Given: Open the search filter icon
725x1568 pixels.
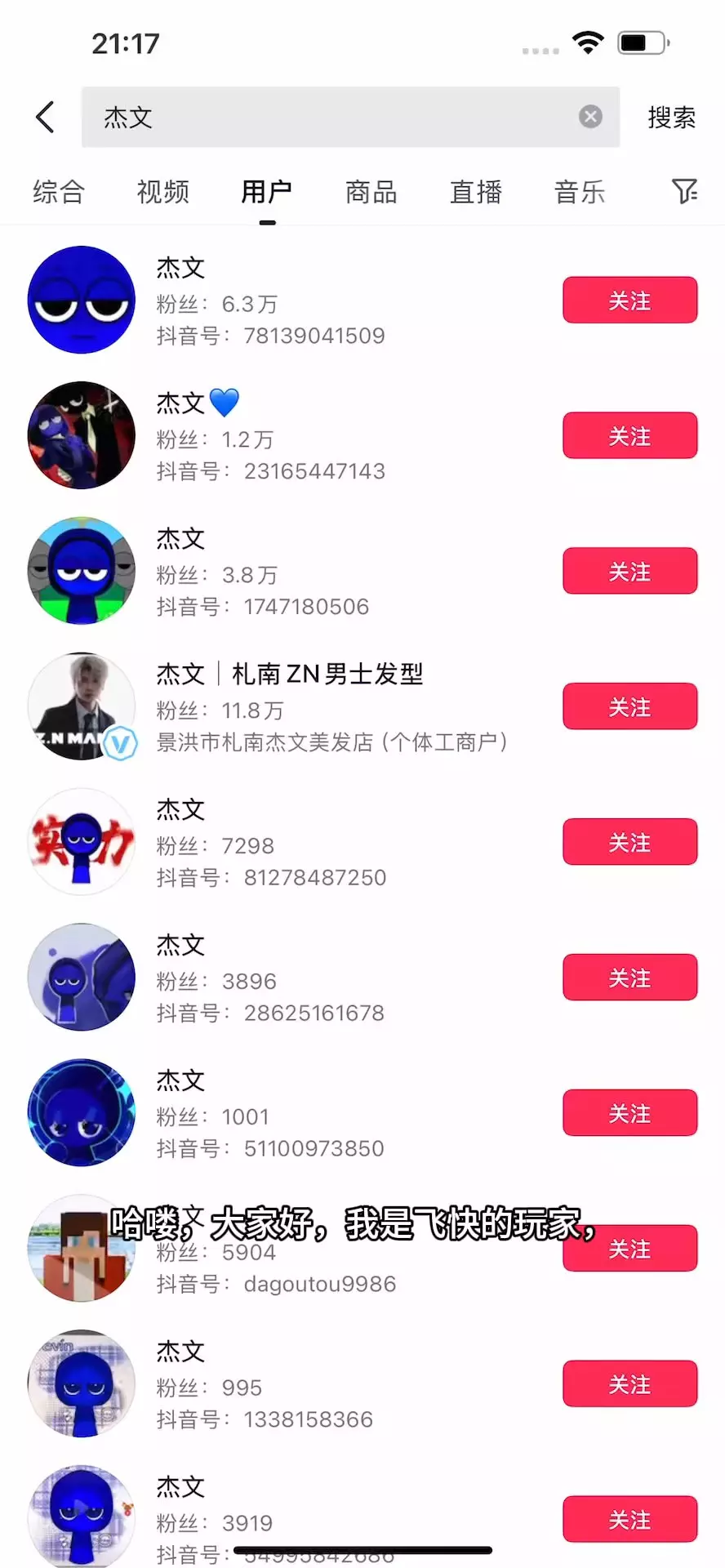Looking at the screenshot, I should [684, 192].
